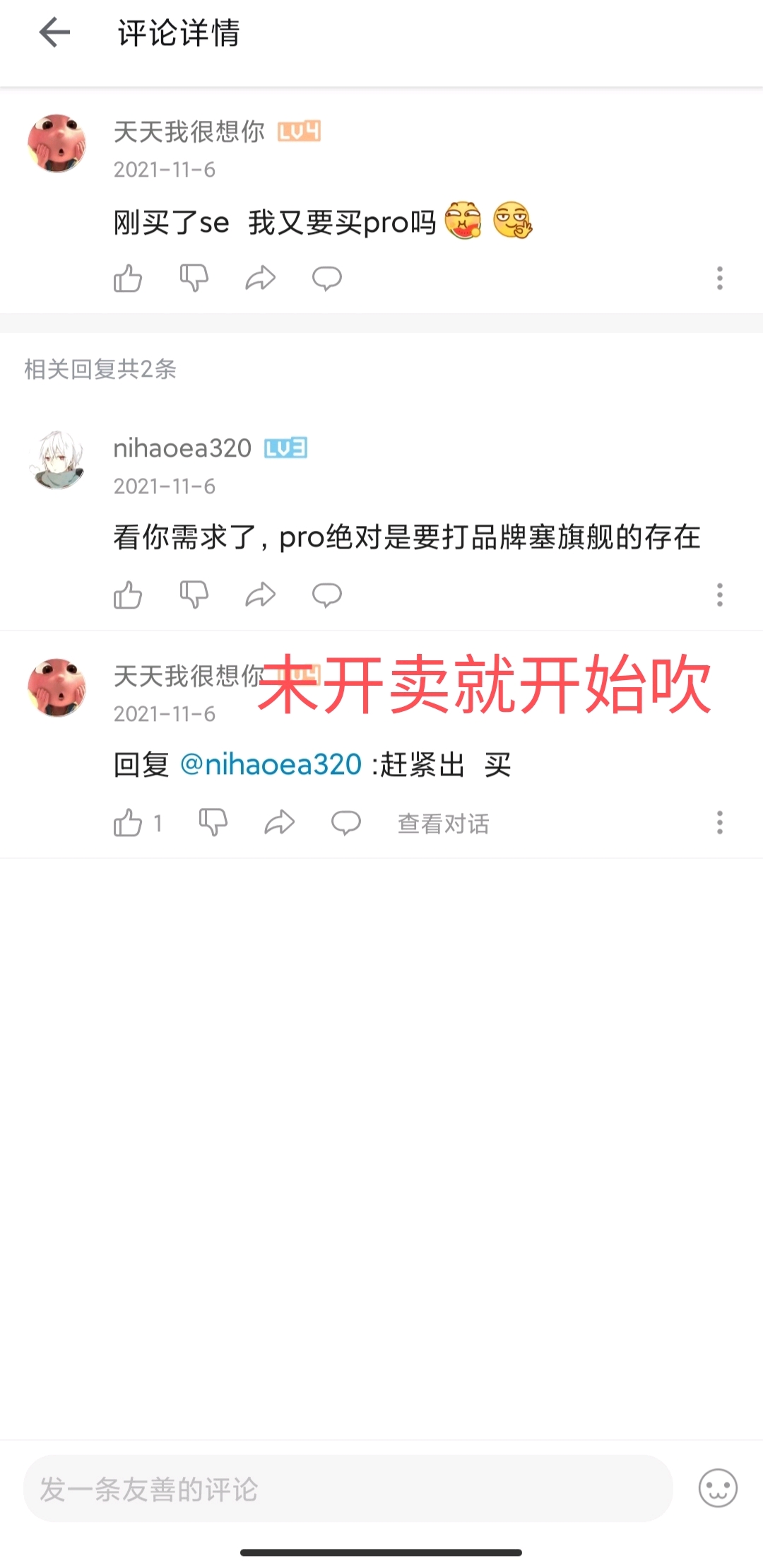Dislike the comment '刚买了se 我又要买pro吗'

click(194, 278)
